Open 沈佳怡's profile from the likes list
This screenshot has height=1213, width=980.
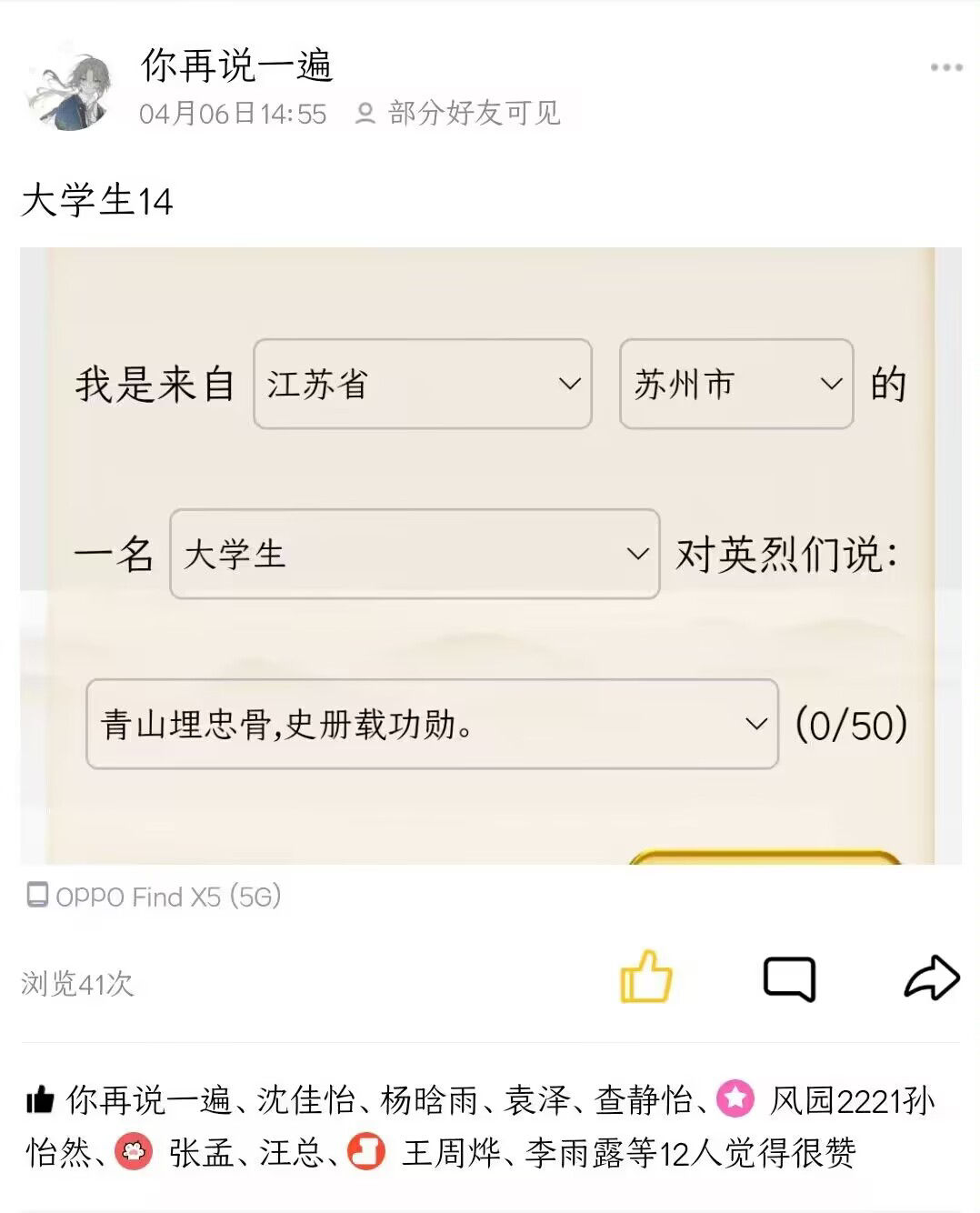305,1100
